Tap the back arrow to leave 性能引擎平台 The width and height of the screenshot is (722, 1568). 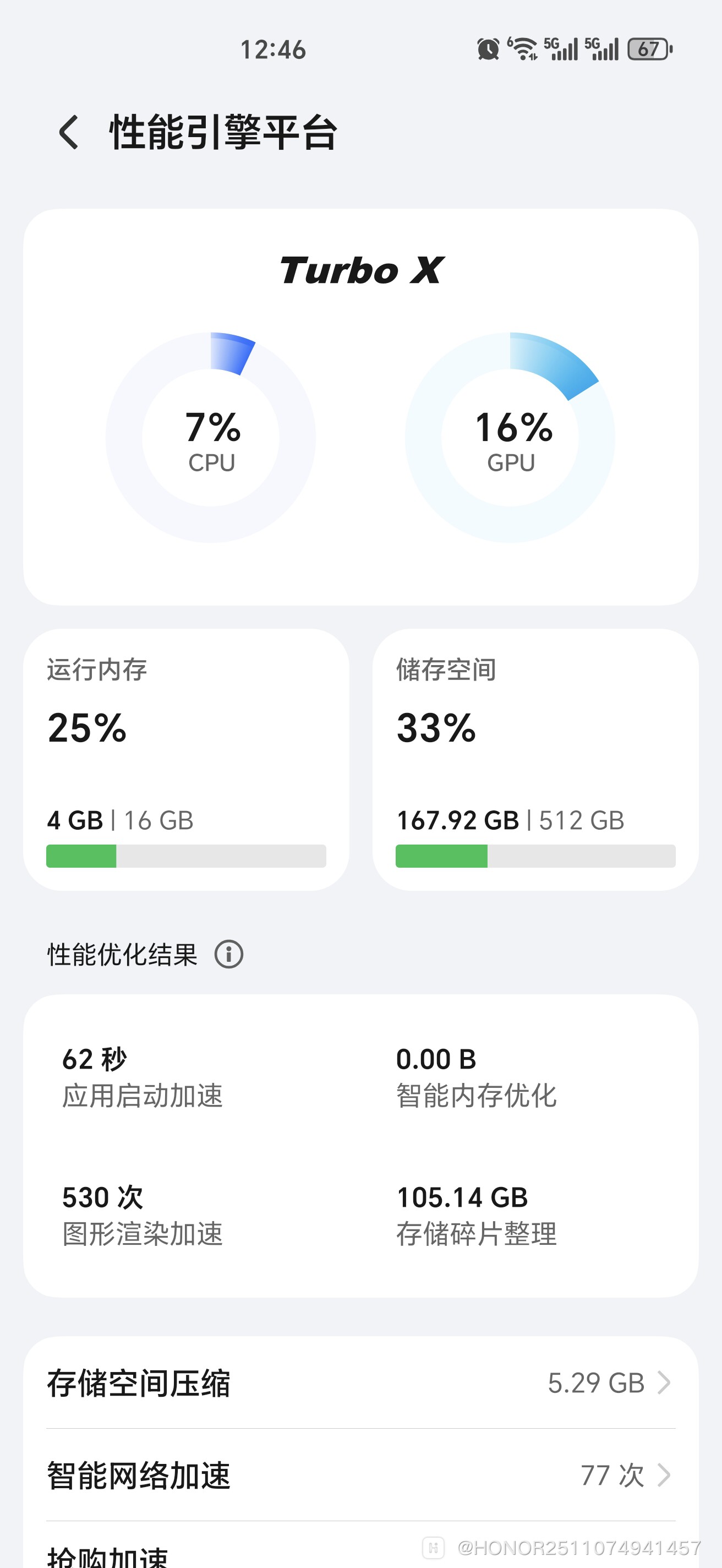(68, 133)
